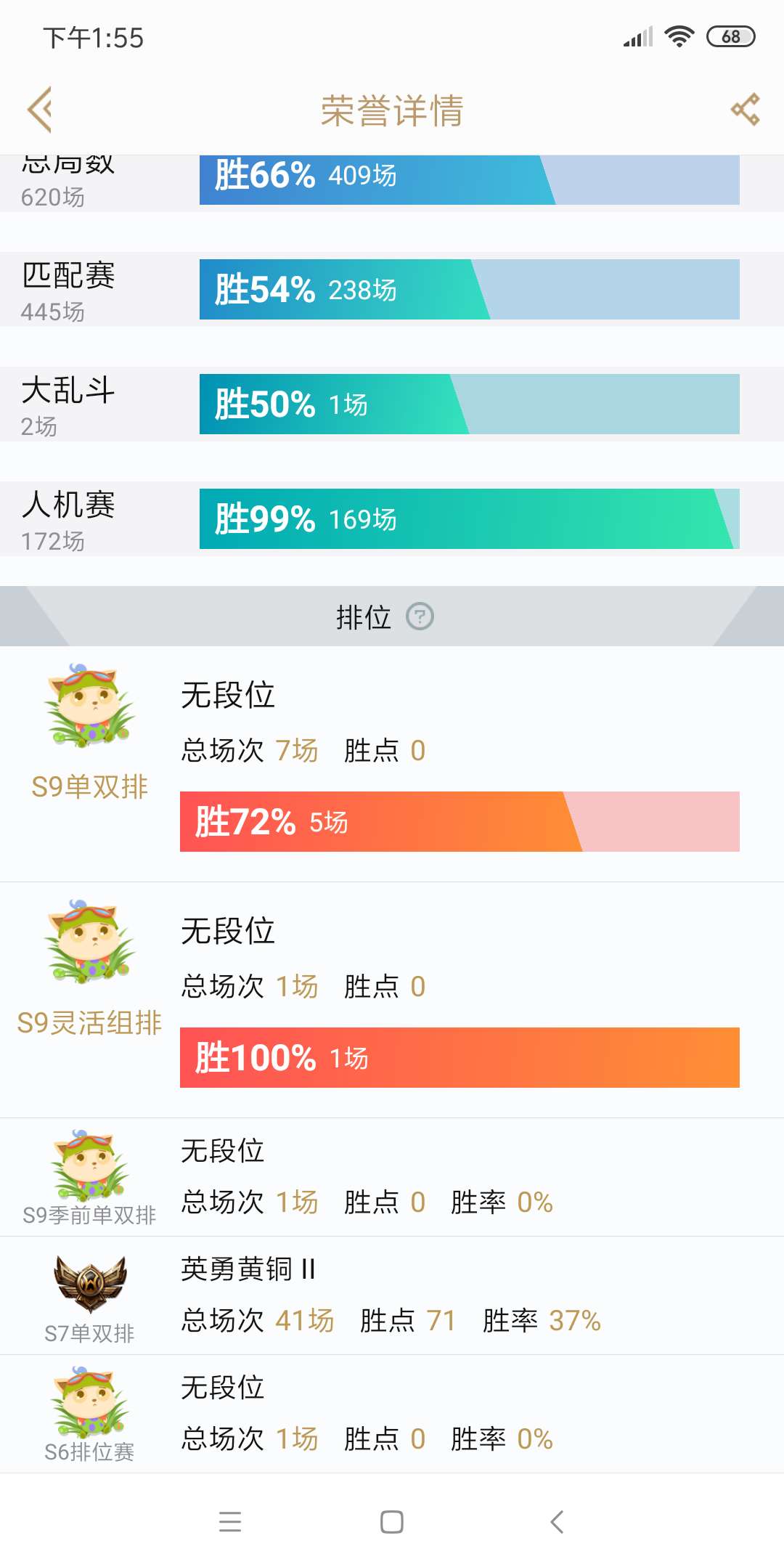Screen dimensions: 784x1567
Task: Go back from the 荣誉详情 page
Action: click(41, 110)
